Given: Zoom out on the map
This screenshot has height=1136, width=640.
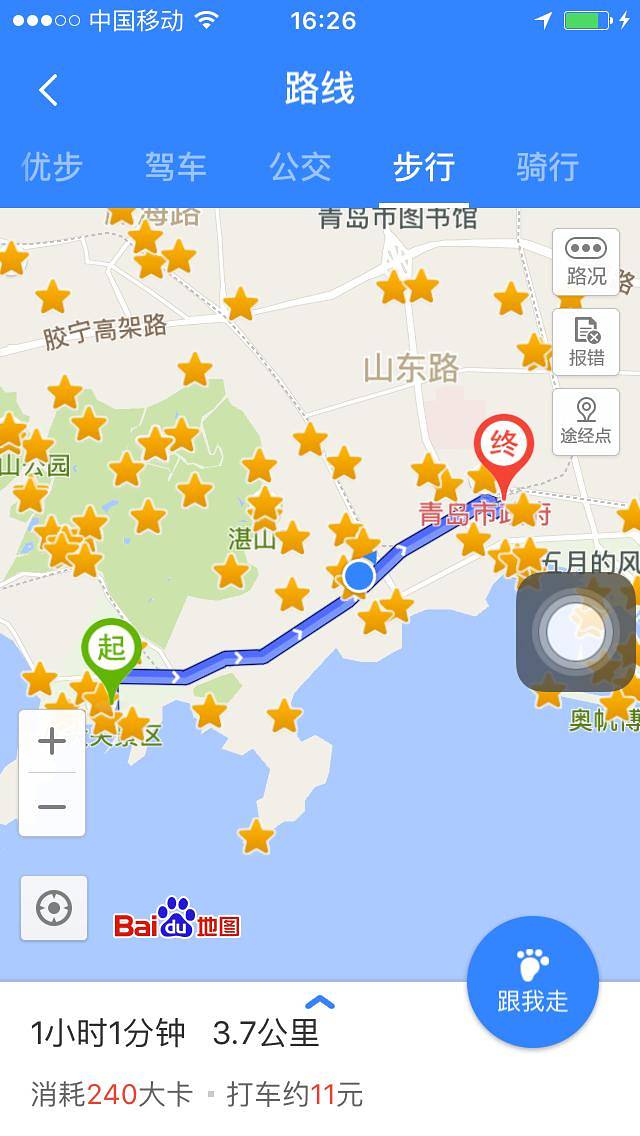Looking at the screenshot, I should pyautogui.click(x=52, y=806).
